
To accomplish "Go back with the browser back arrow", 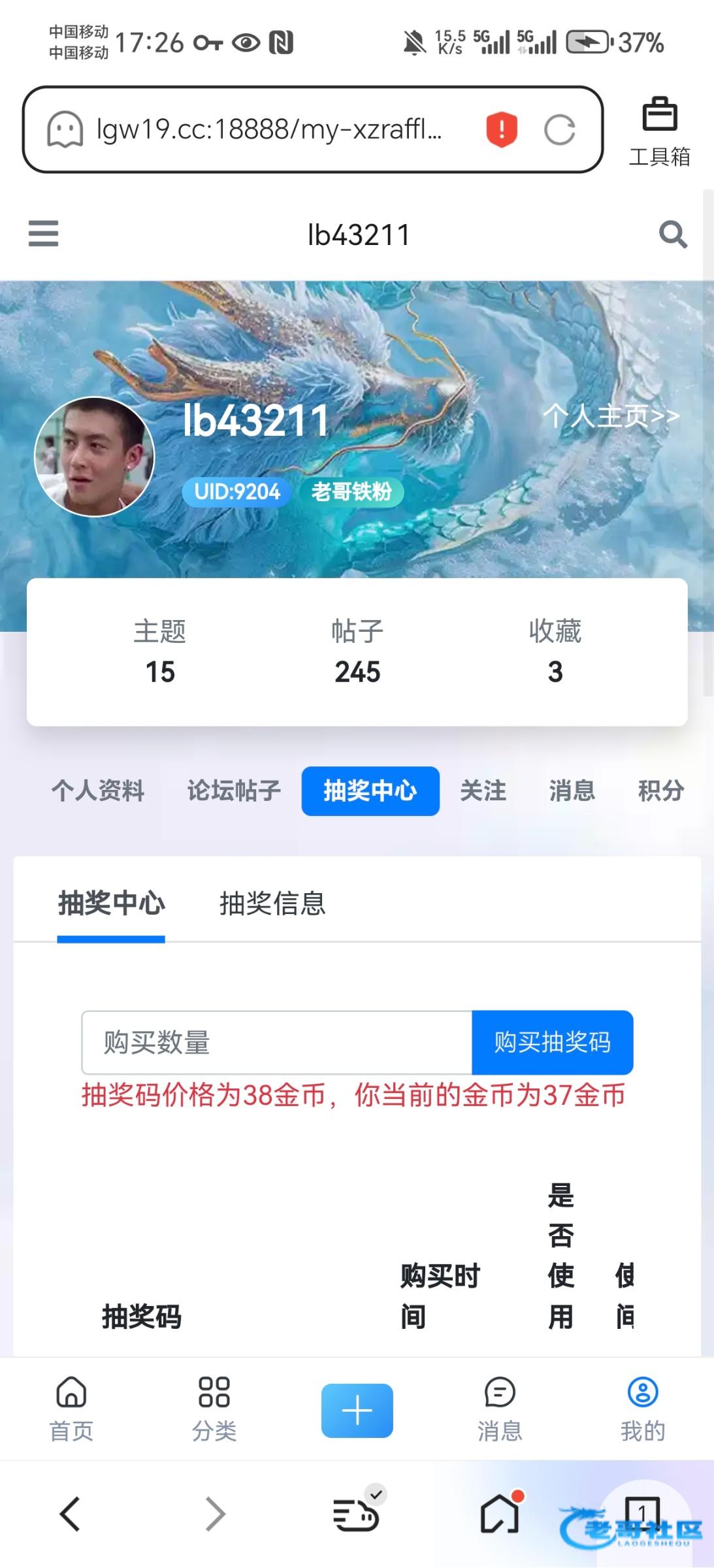I will (x=71, y=1514).
